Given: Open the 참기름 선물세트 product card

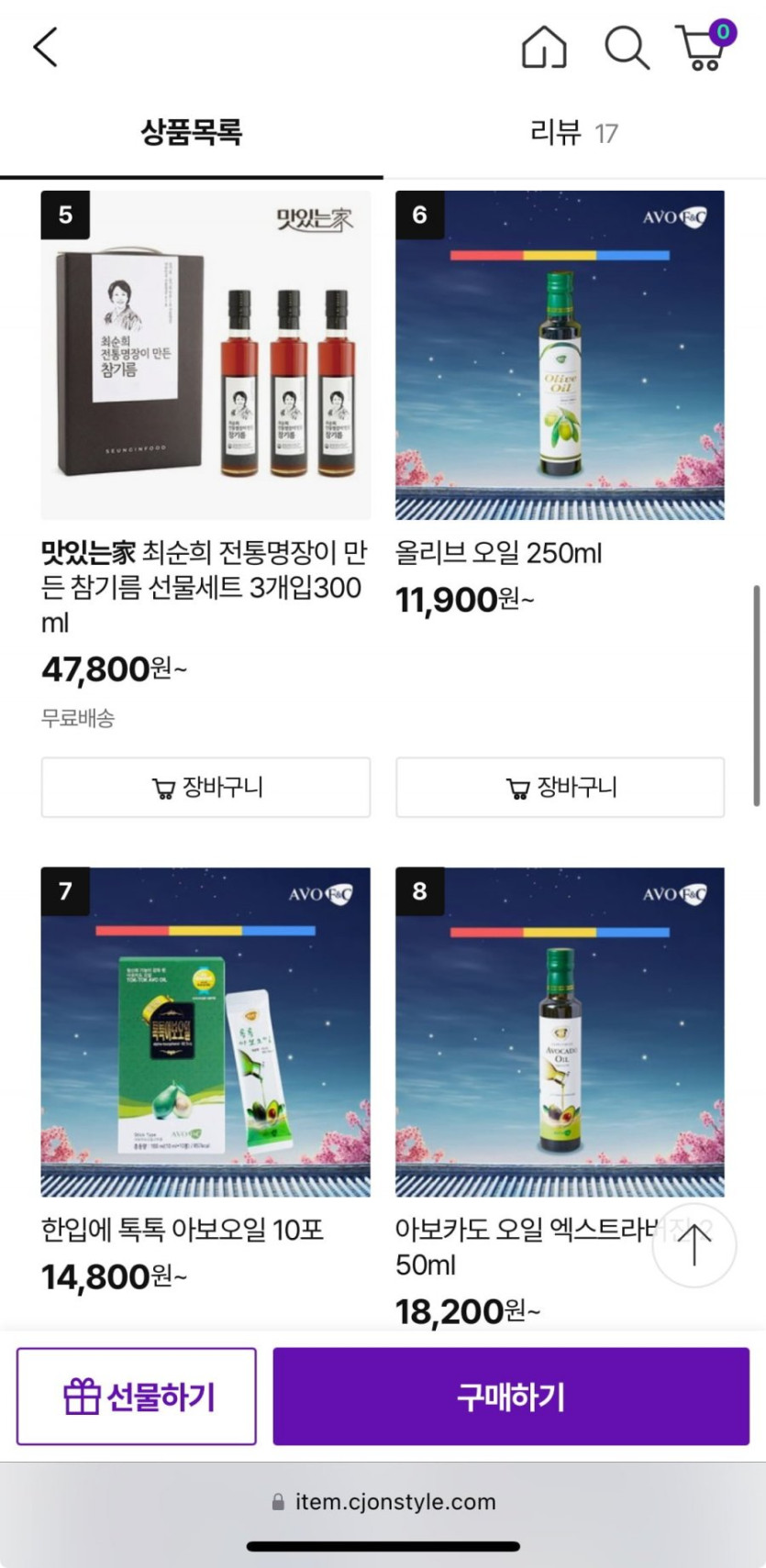Looking at the screenshot, I should (x=205, y=356).
